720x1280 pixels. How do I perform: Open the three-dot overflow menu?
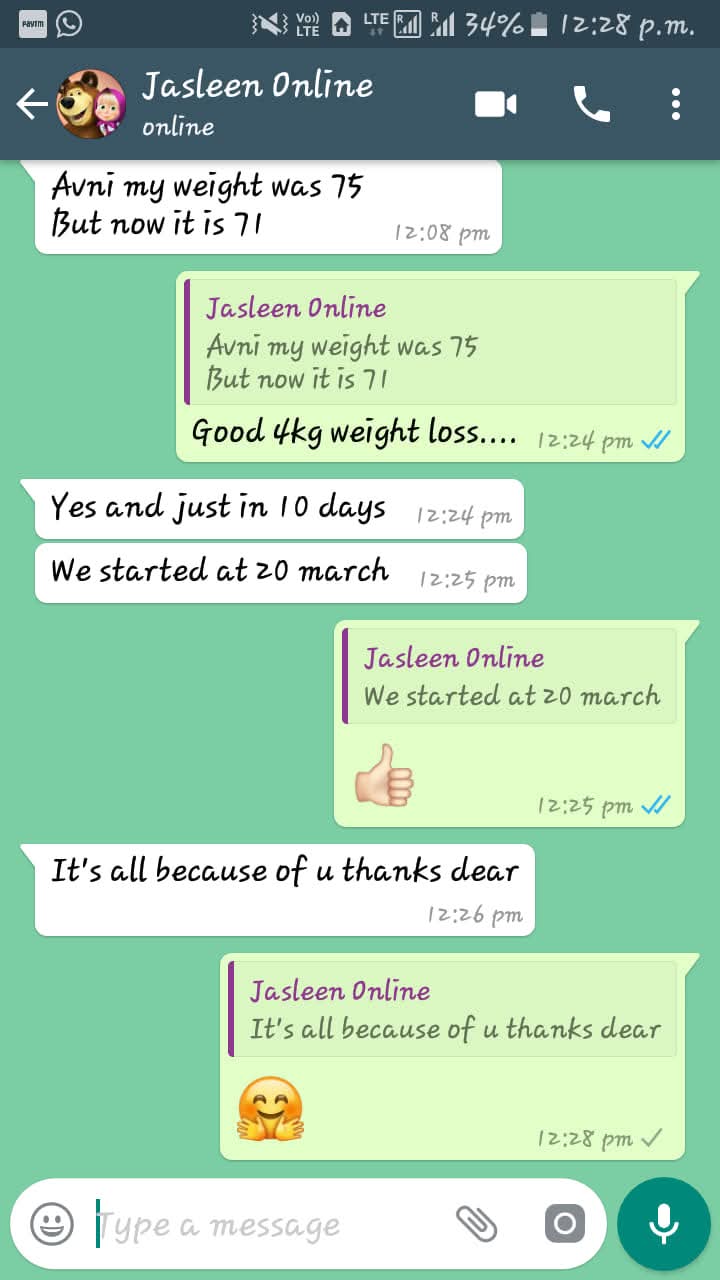coord(676,103)
